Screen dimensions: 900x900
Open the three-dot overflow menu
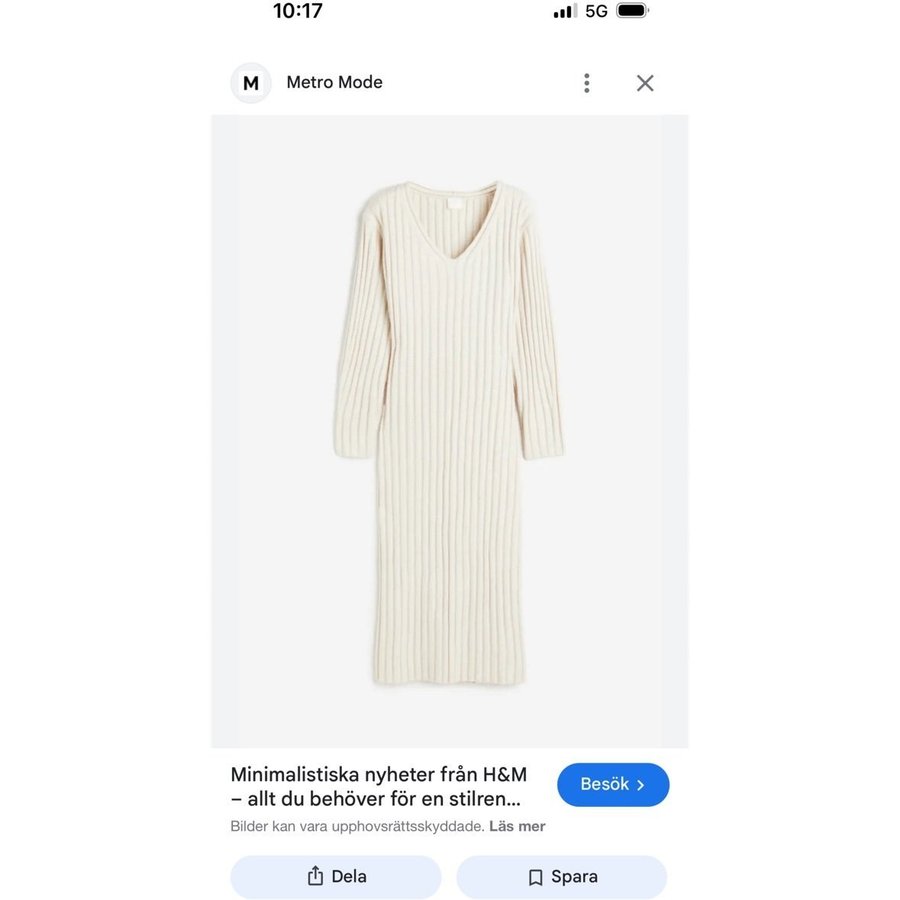(587, 83)
